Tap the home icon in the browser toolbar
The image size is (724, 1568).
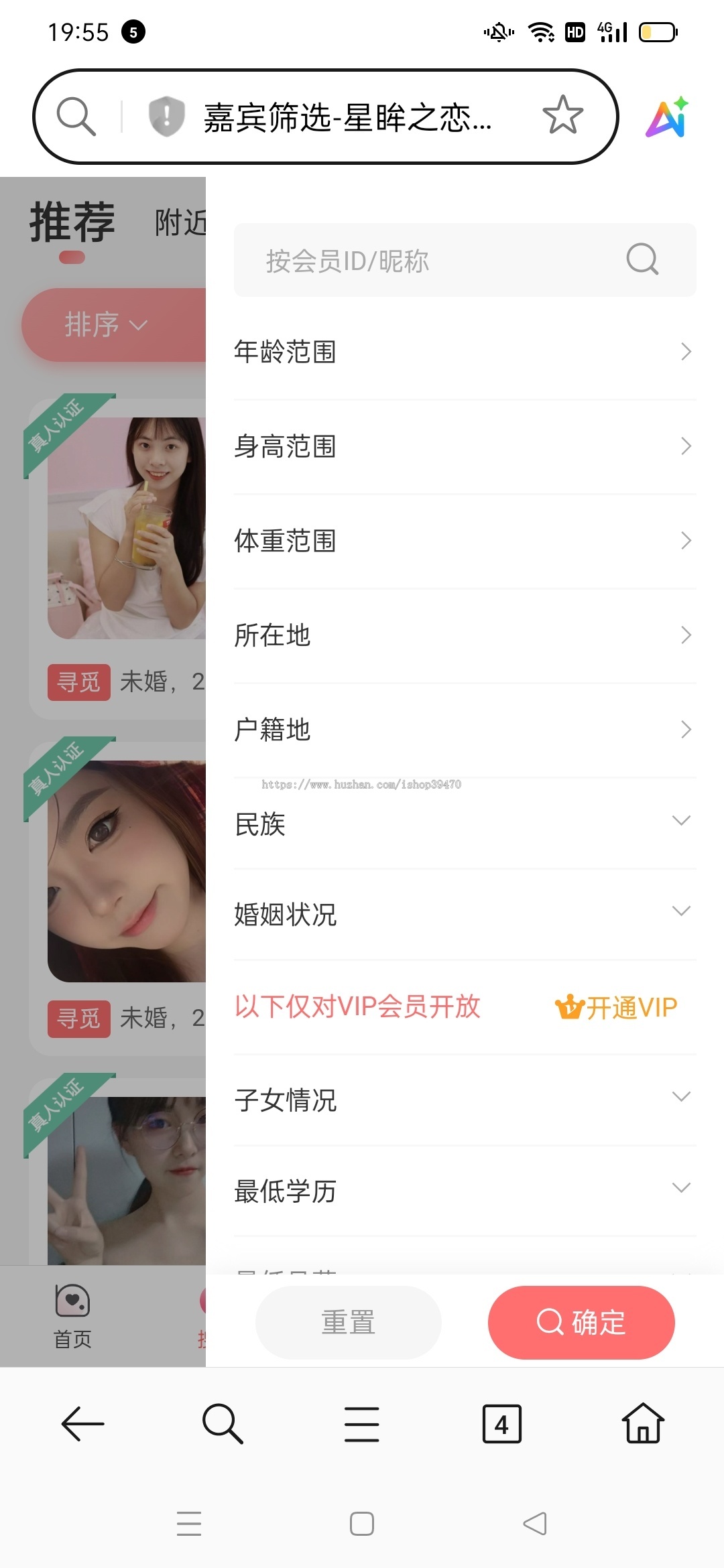642,1424
